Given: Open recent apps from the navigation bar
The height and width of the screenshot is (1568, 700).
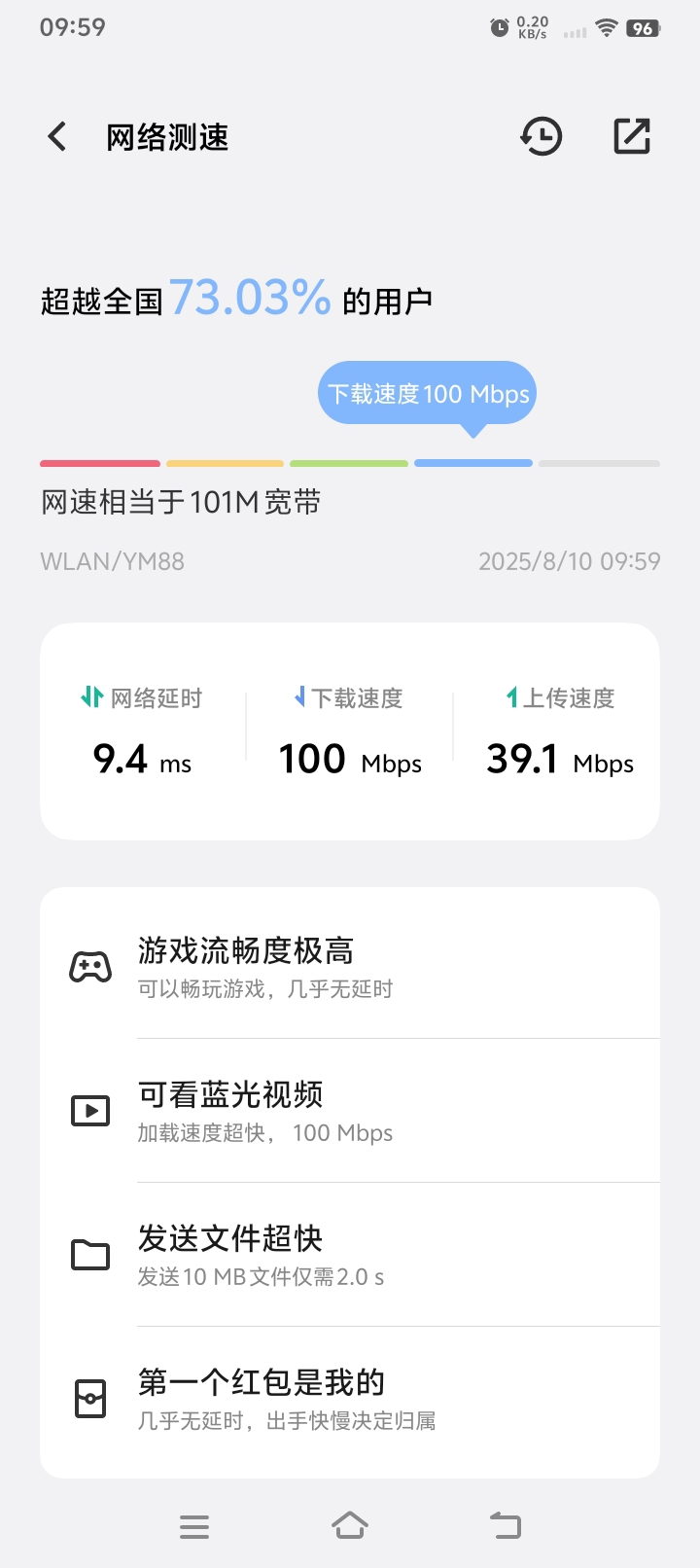Looking at the screenshot, I should point(194,1526).
